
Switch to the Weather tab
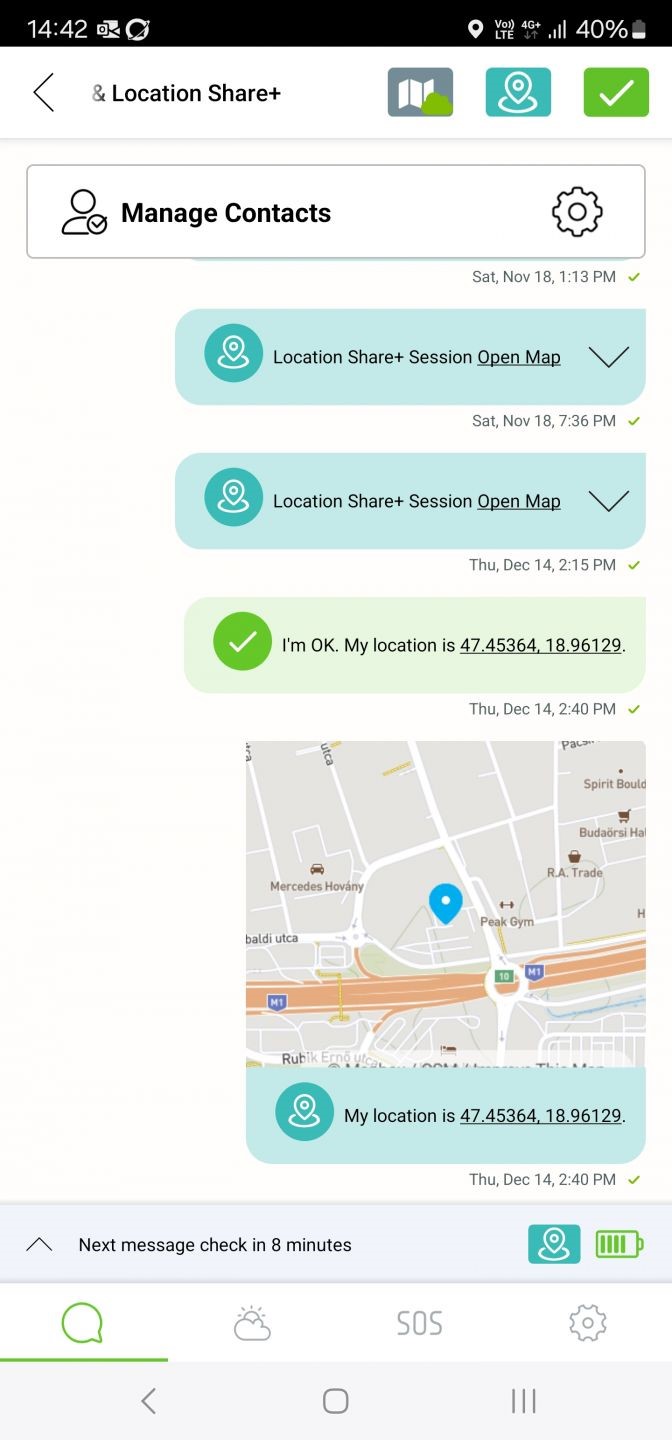click(252, 1323)
